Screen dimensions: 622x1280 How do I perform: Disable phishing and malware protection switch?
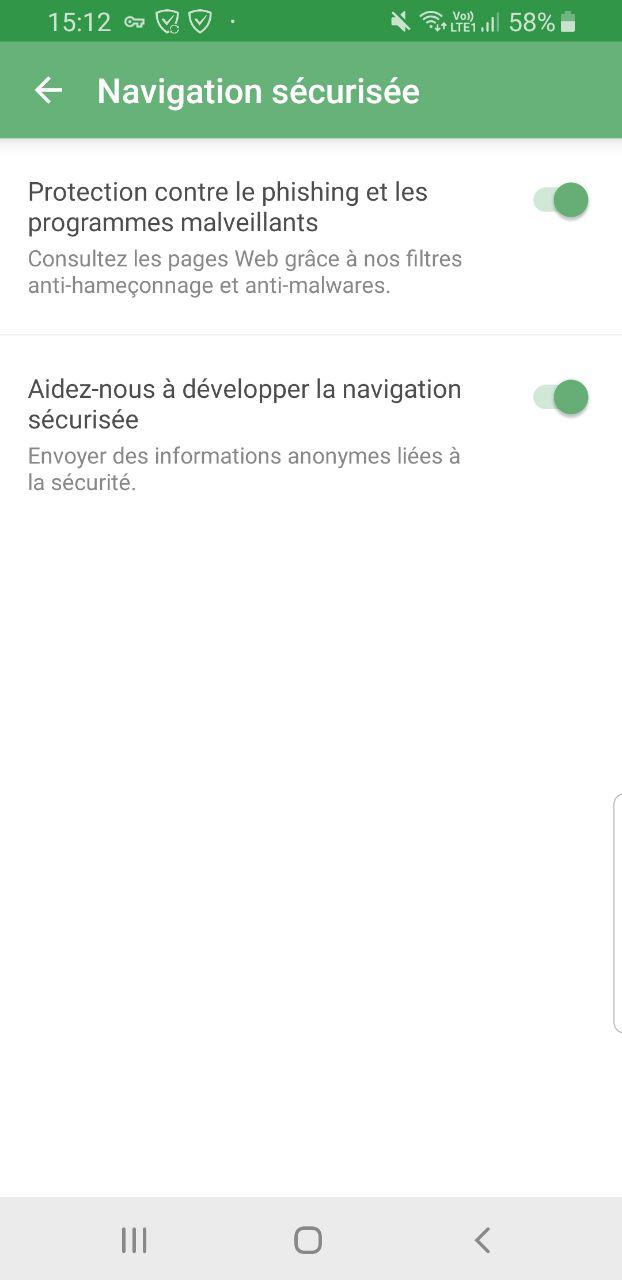(561, 200)
